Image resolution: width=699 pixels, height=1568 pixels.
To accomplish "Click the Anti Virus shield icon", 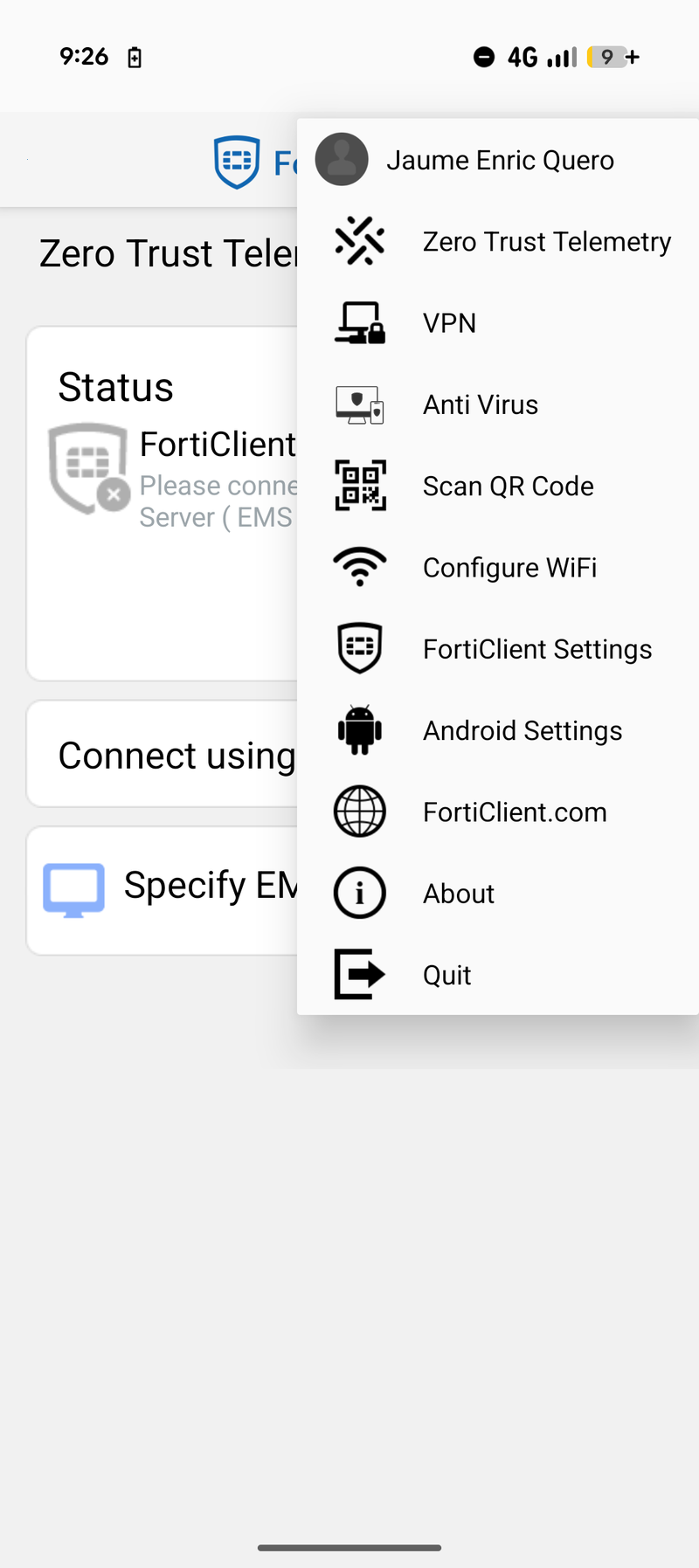I will [360, 404].
